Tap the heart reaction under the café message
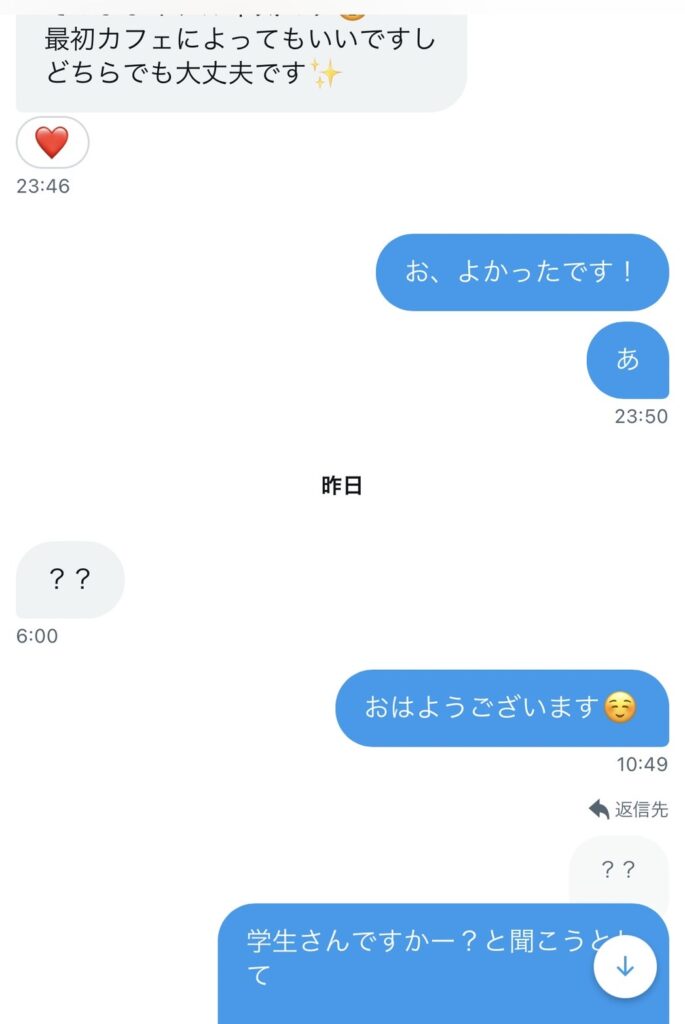 click(x=52, y=143)
